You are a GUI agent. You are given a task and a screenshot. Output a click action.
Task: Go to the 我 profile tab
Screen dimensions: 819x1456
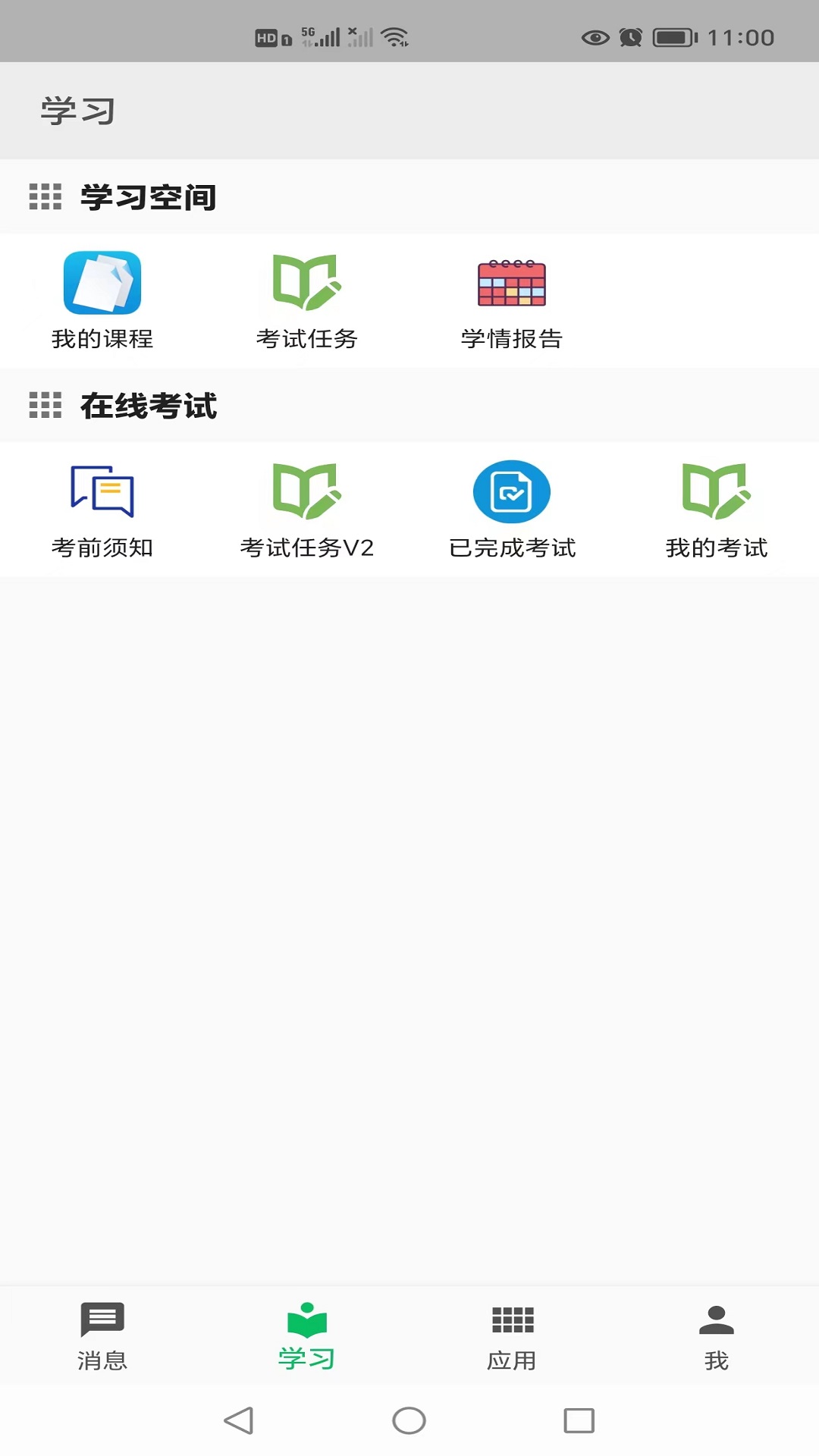[716, 1336]
